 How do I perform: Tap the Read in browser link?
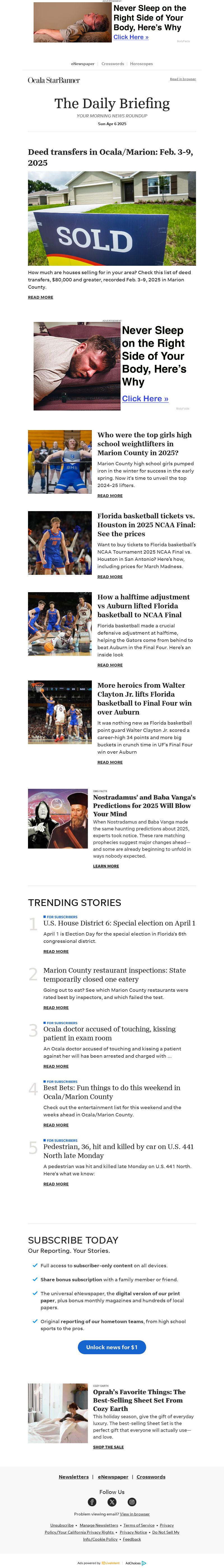(183, 79)
